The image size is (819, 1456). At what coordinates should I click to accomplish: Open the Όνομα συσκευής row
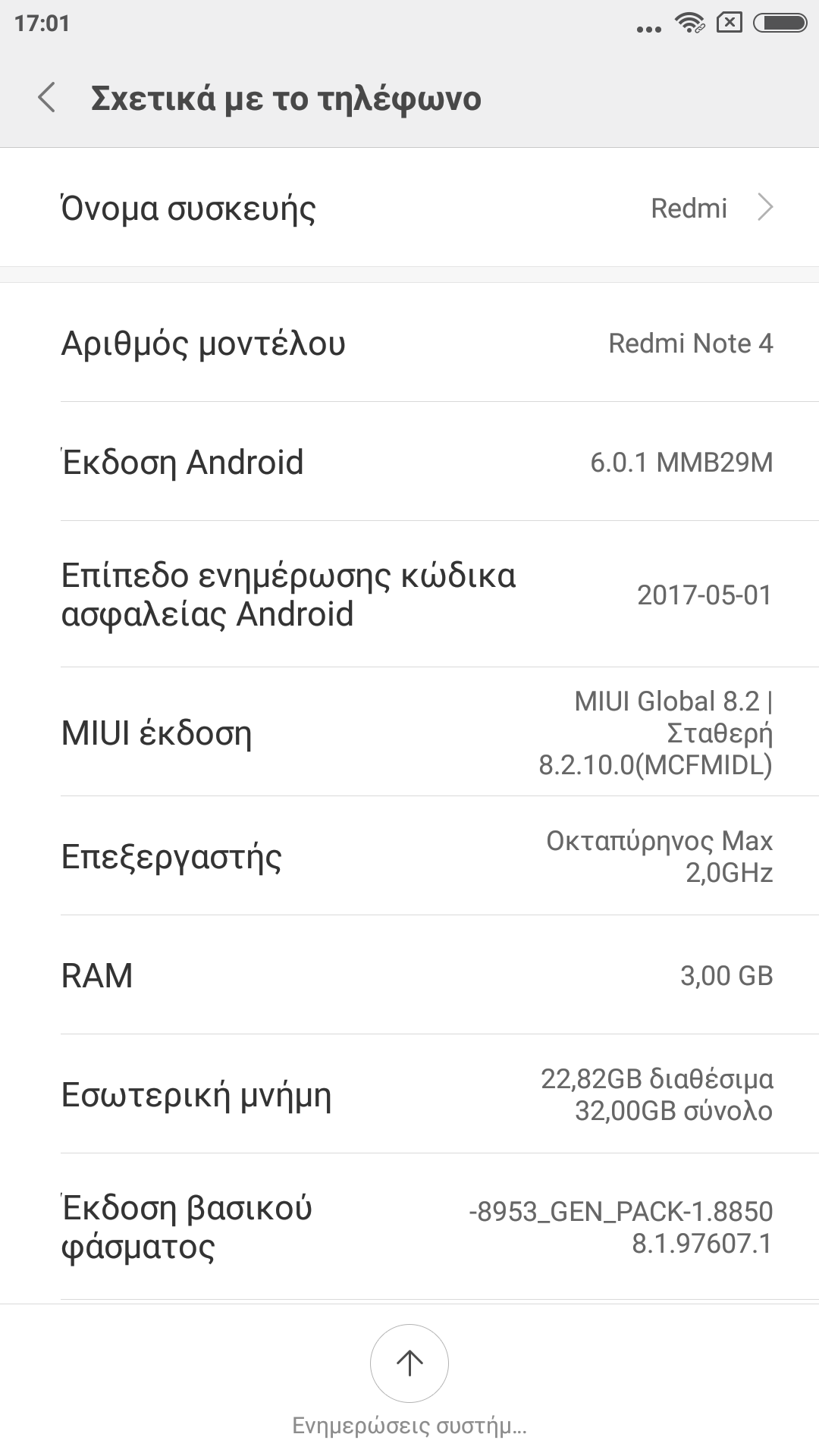pos(409,208)
